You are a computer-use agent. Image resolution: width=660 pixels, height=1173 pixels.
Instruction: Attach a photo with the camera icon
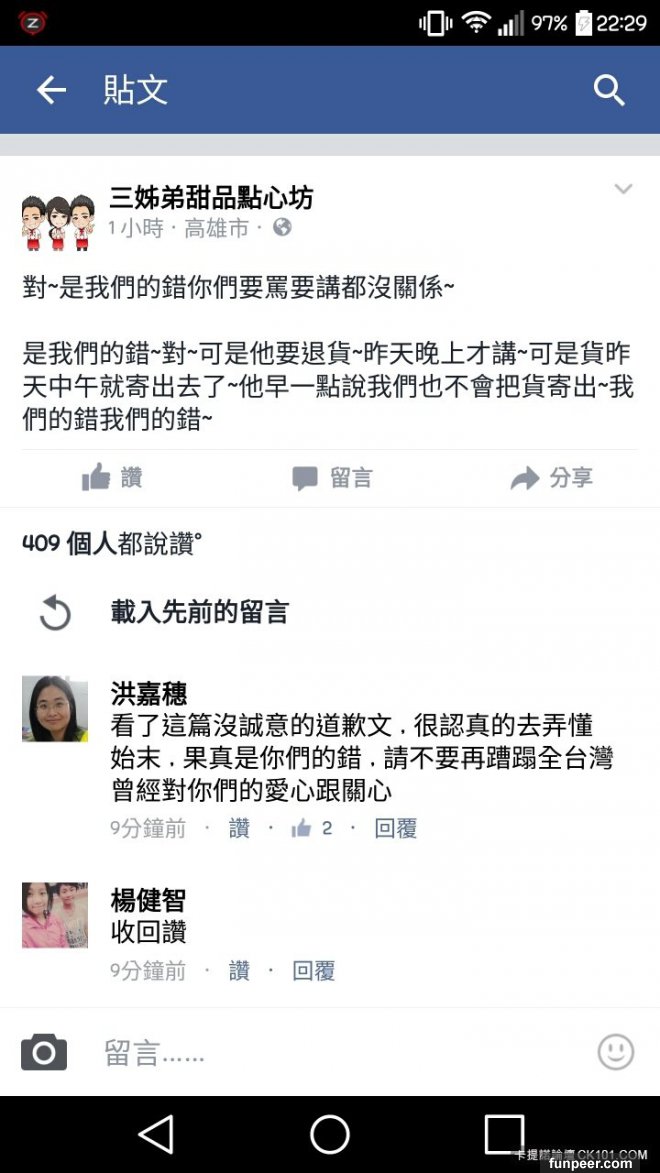pyautogui.click(x=44, y=1052)
